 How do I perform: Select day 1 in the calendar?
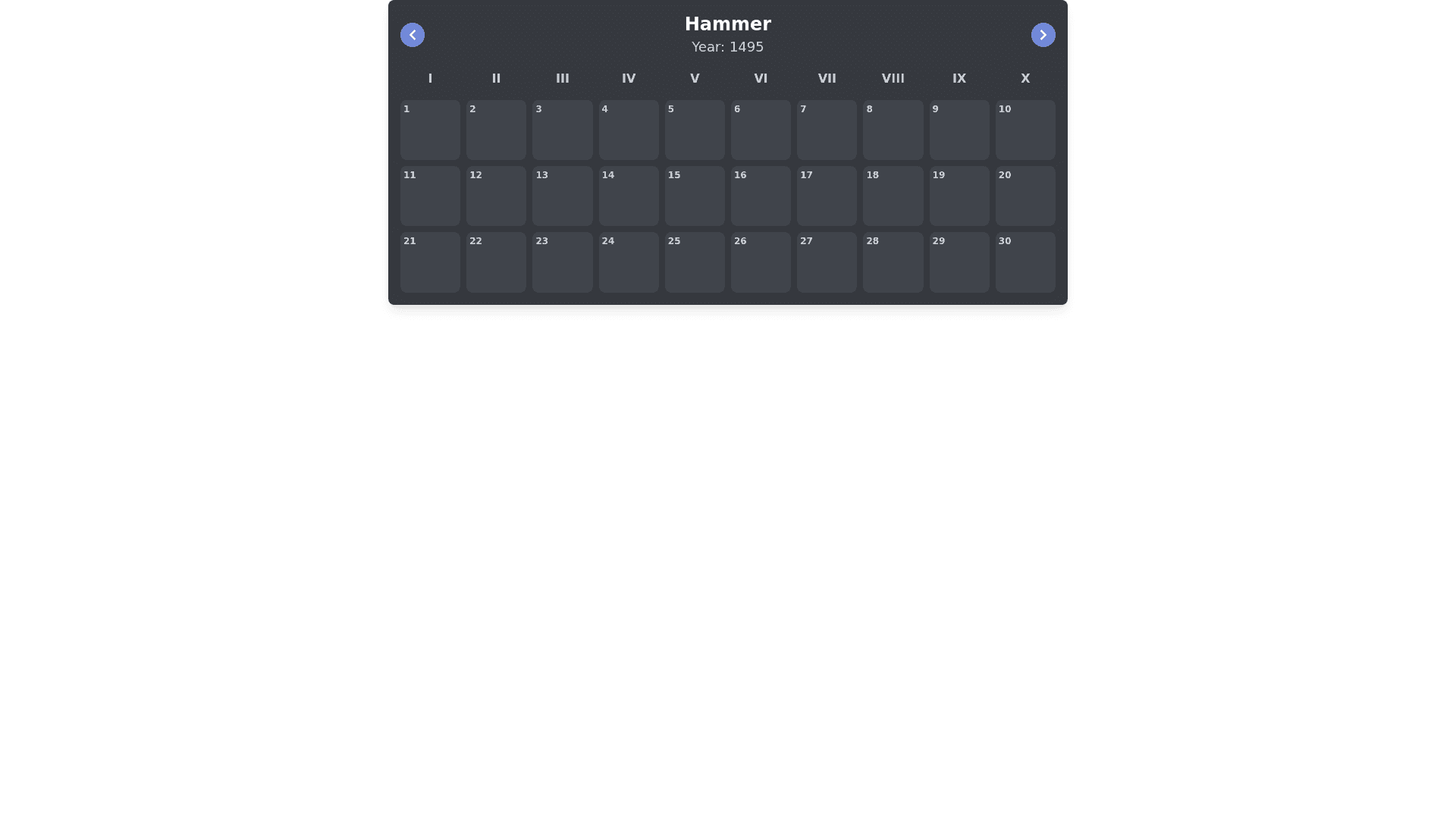(430, 130)
